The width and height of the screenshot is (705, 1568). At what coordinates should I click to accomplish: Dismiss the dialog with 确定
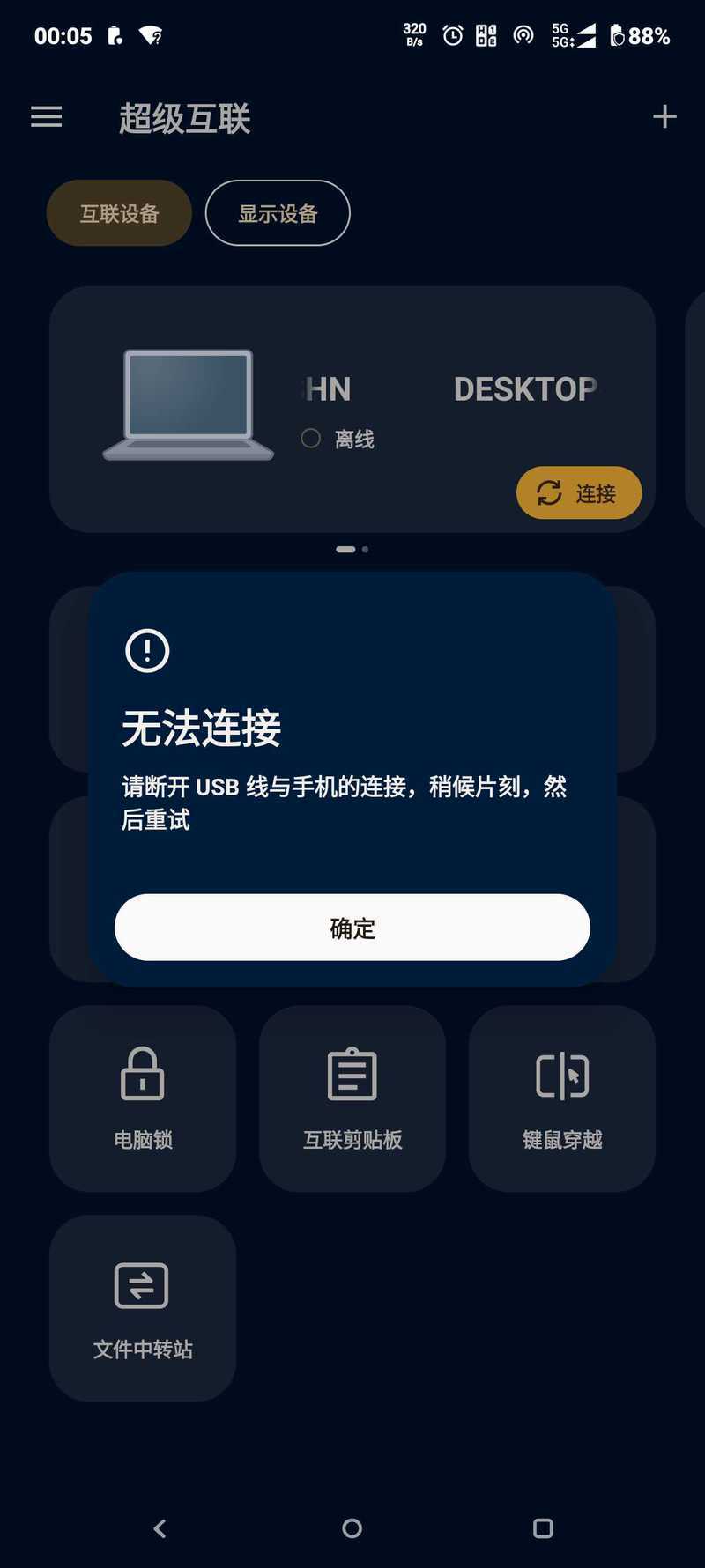click(x=352, y=928)
